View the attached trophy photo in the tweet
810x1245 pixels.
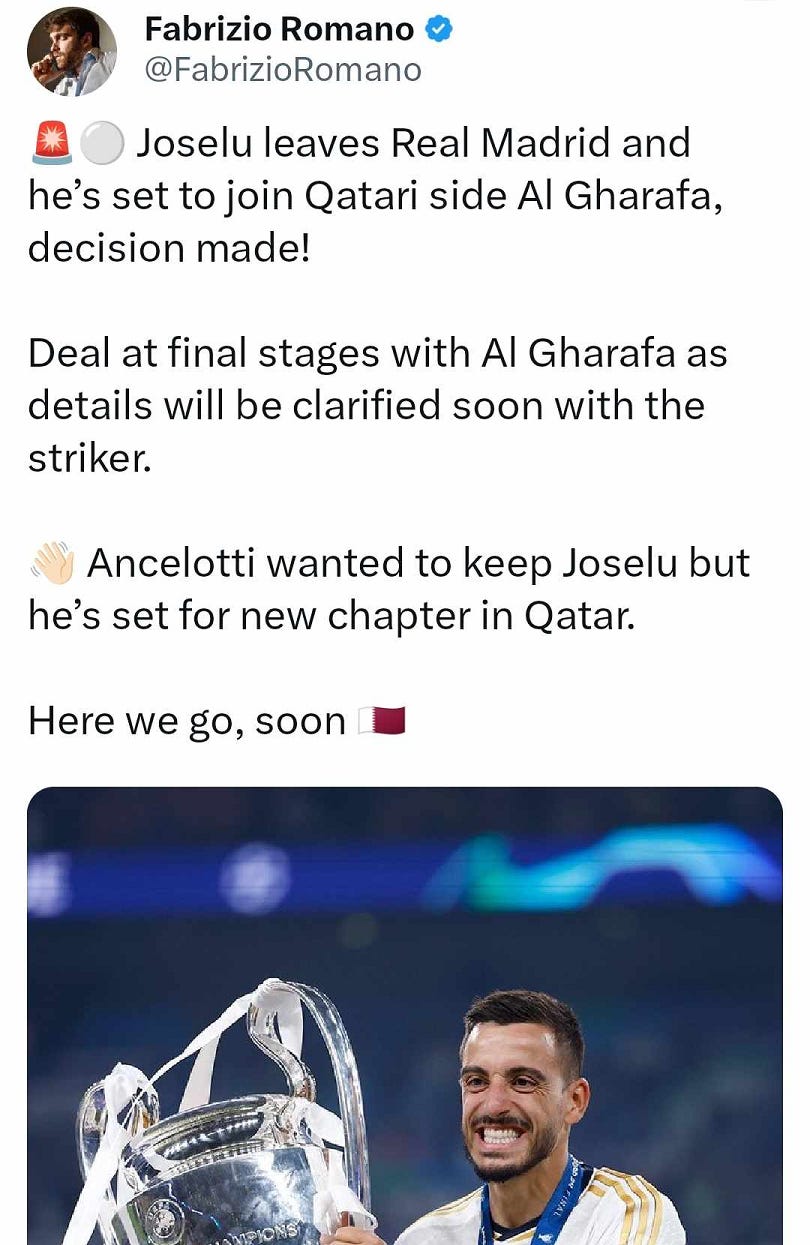[404, 1015]
